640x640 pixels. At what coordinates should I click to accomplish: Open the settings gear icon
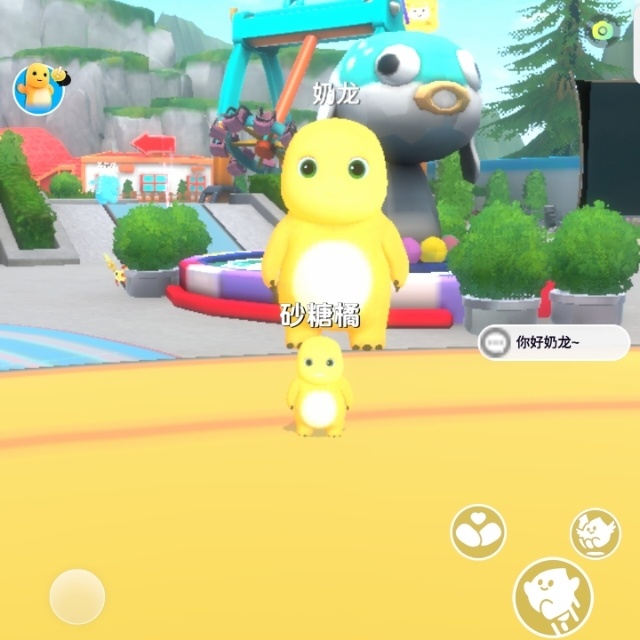click(602, 31)
